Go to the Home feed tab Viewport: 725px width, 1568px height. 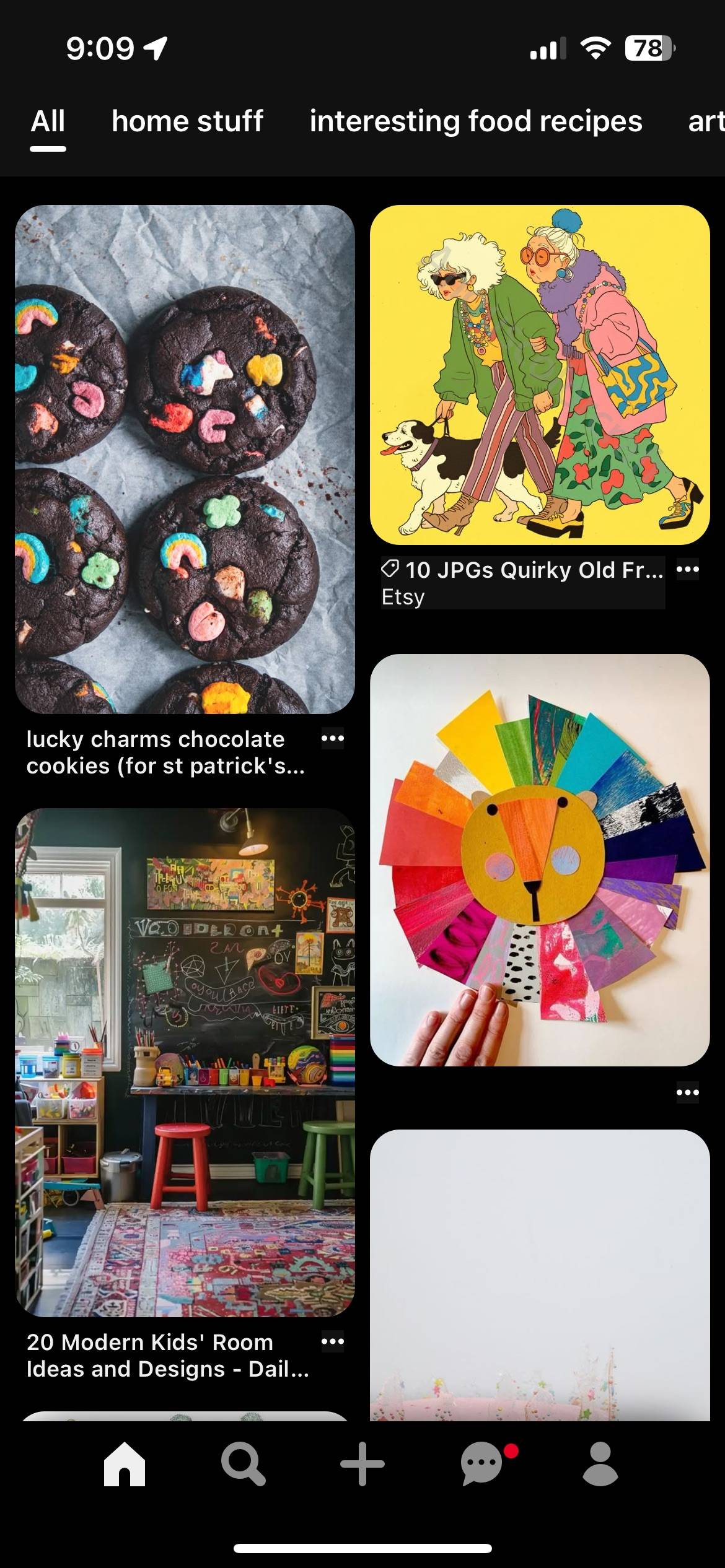(x=125, y=1464)
